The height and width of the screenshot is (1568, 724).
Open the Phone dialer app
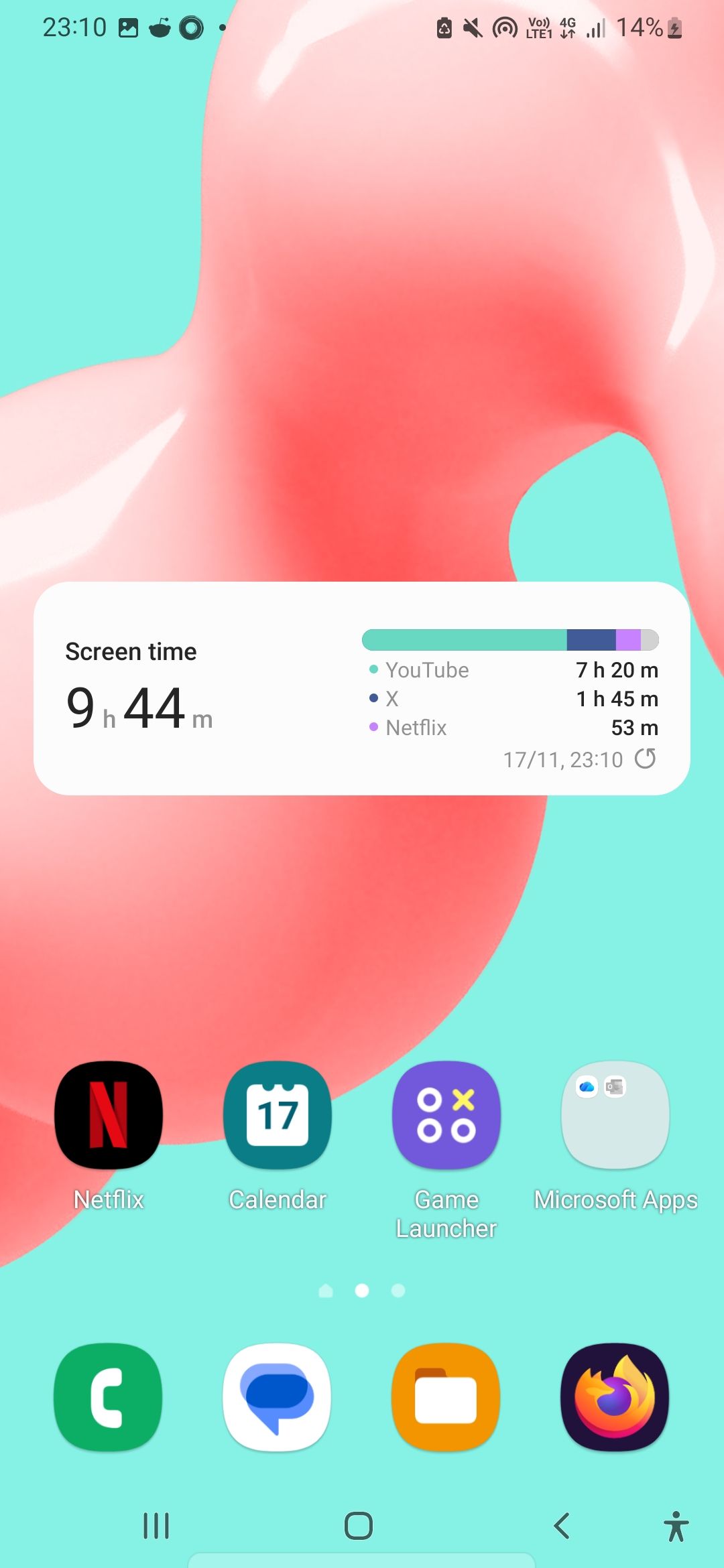click(109, 1397)
